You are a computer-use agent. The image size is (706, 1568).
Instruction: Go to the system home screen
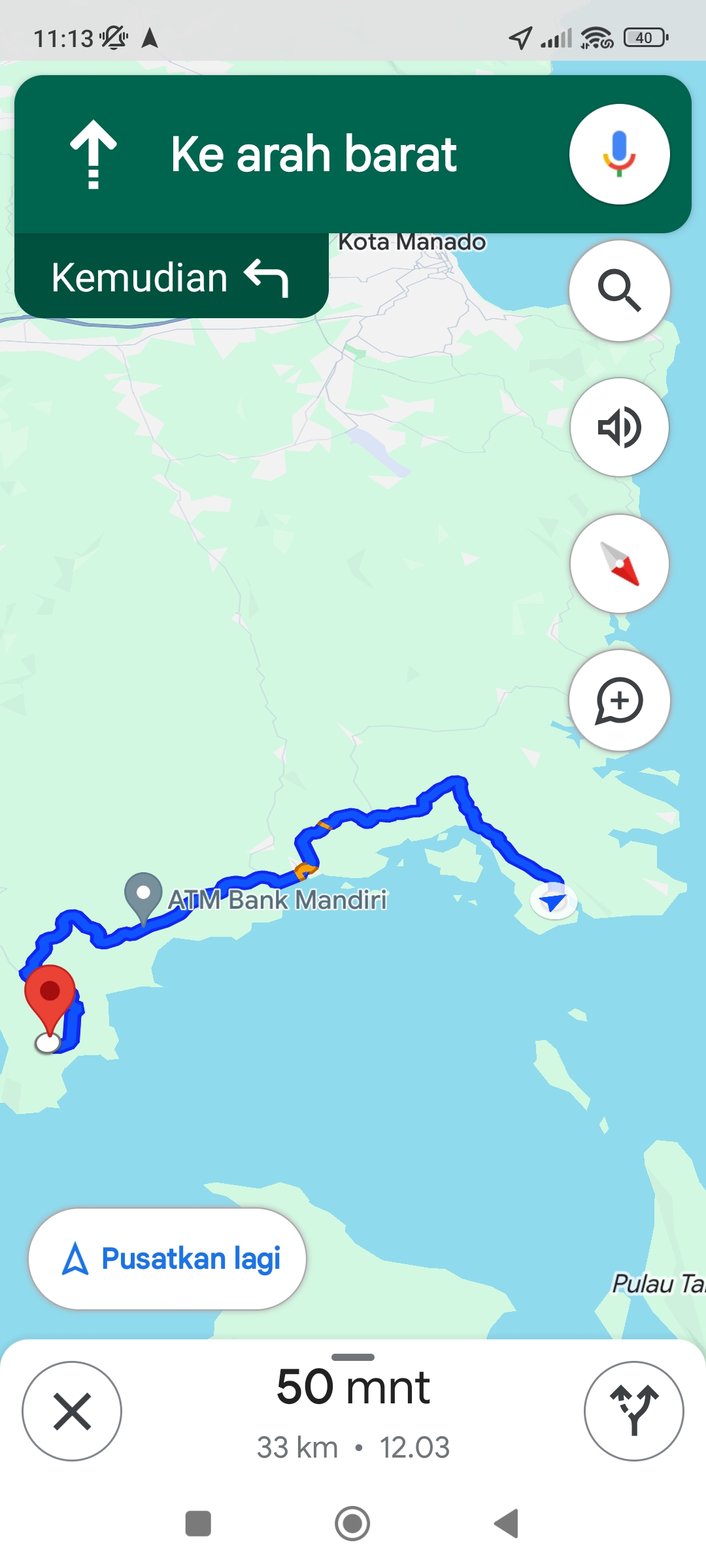pyautogui.click(x=352, y=1524)
